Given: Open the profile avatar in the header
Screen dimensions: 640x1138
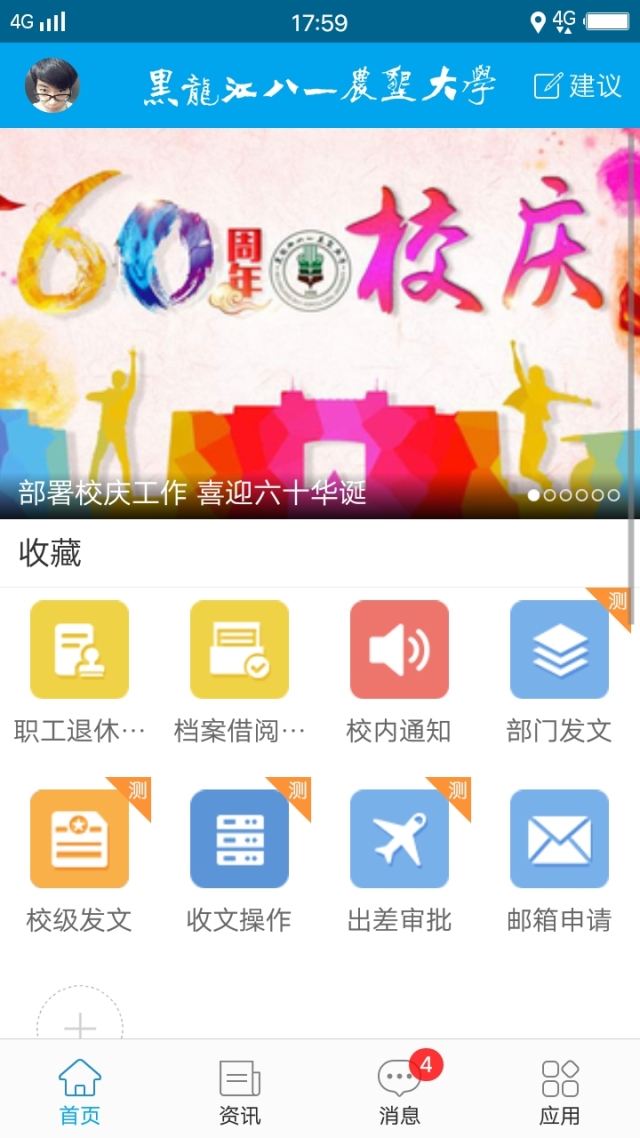Looking at the screenshot, I should coord(52,86).
